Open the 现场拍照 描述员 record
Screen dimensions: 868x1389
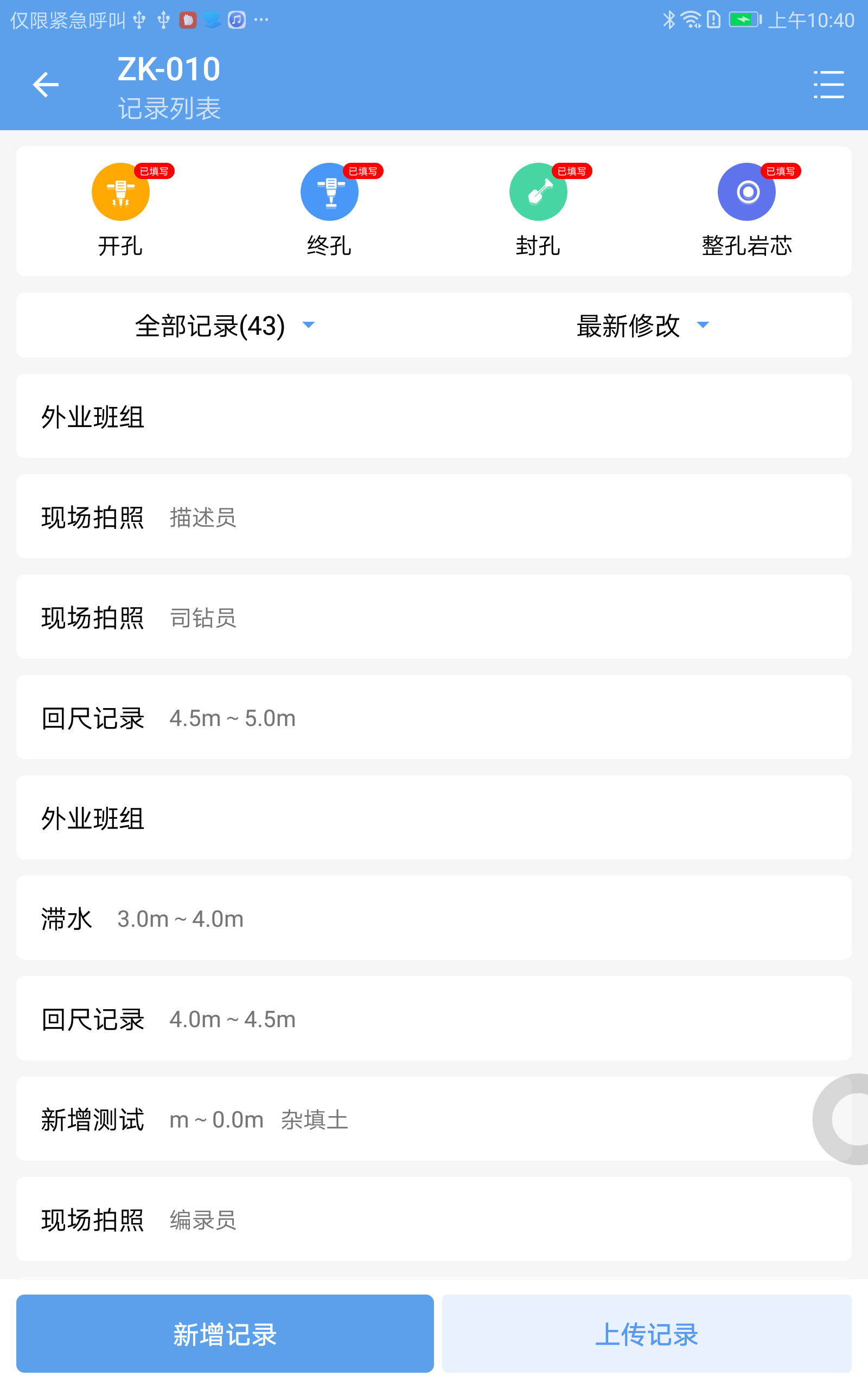pos(434,517)
